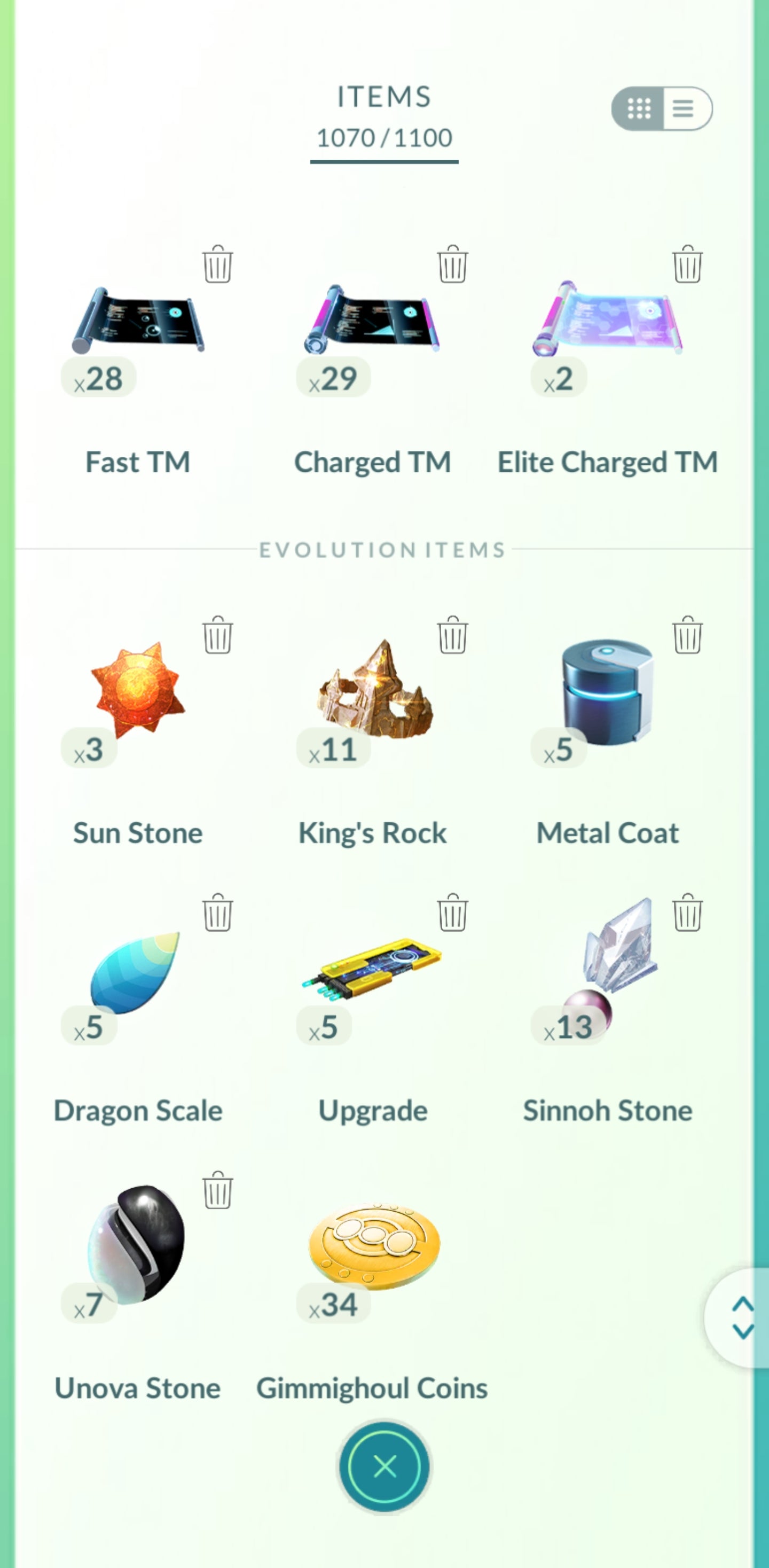
Task: Switch to list view layout
Action: (x=686, y=109)
